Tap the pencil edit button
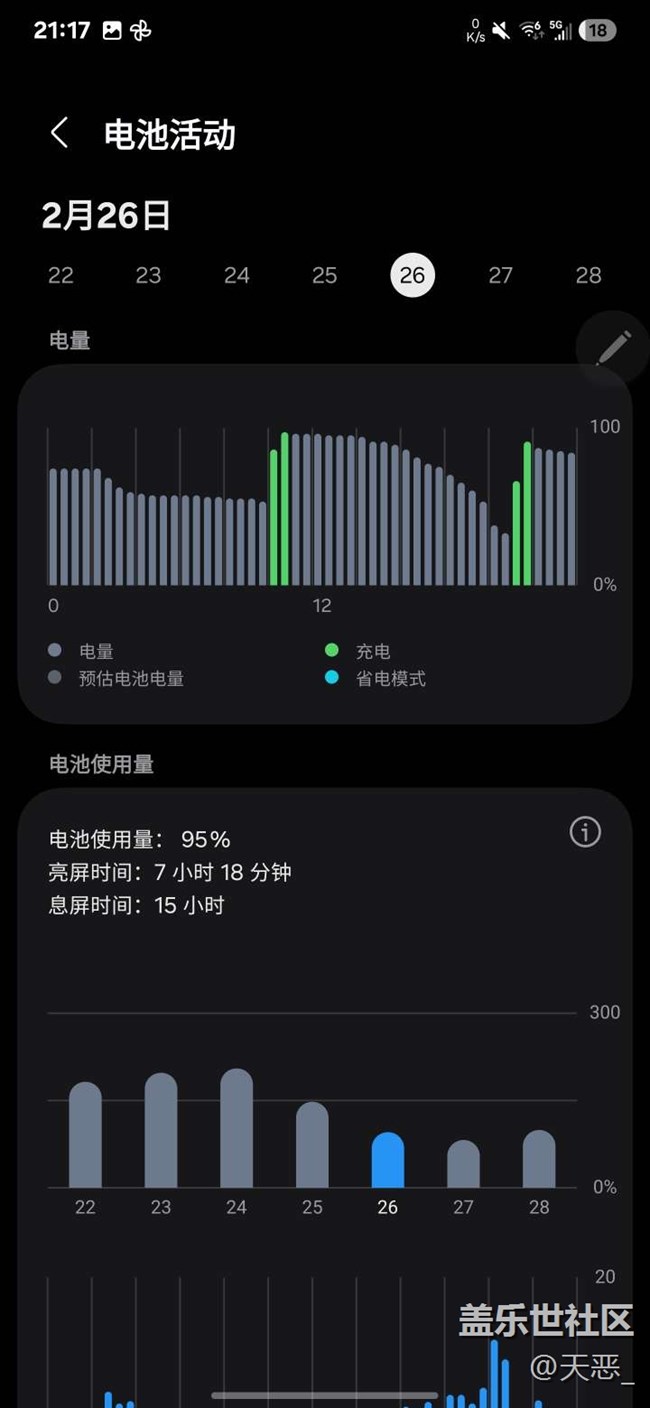Viewport: 650px width, 1408px height. (612, 348)
